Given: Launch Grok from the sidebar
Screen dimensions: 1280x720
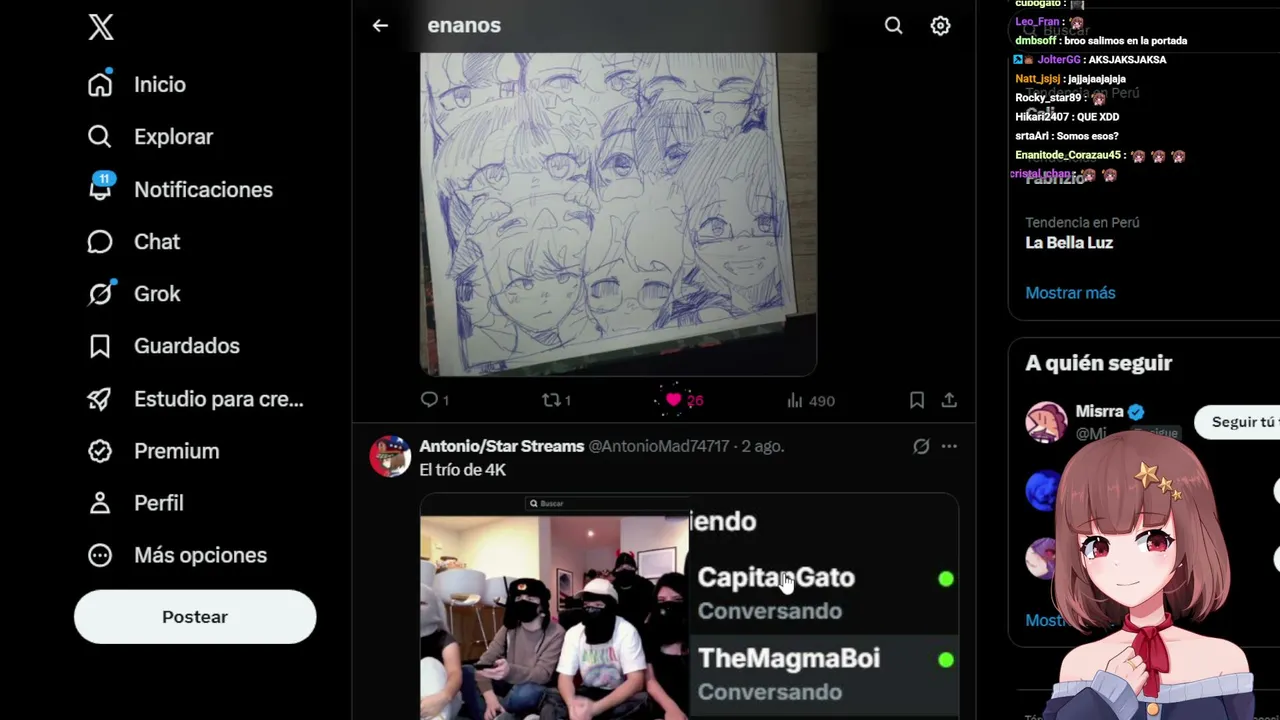Looking at the screenshot, I should click(x=134, y=294).
